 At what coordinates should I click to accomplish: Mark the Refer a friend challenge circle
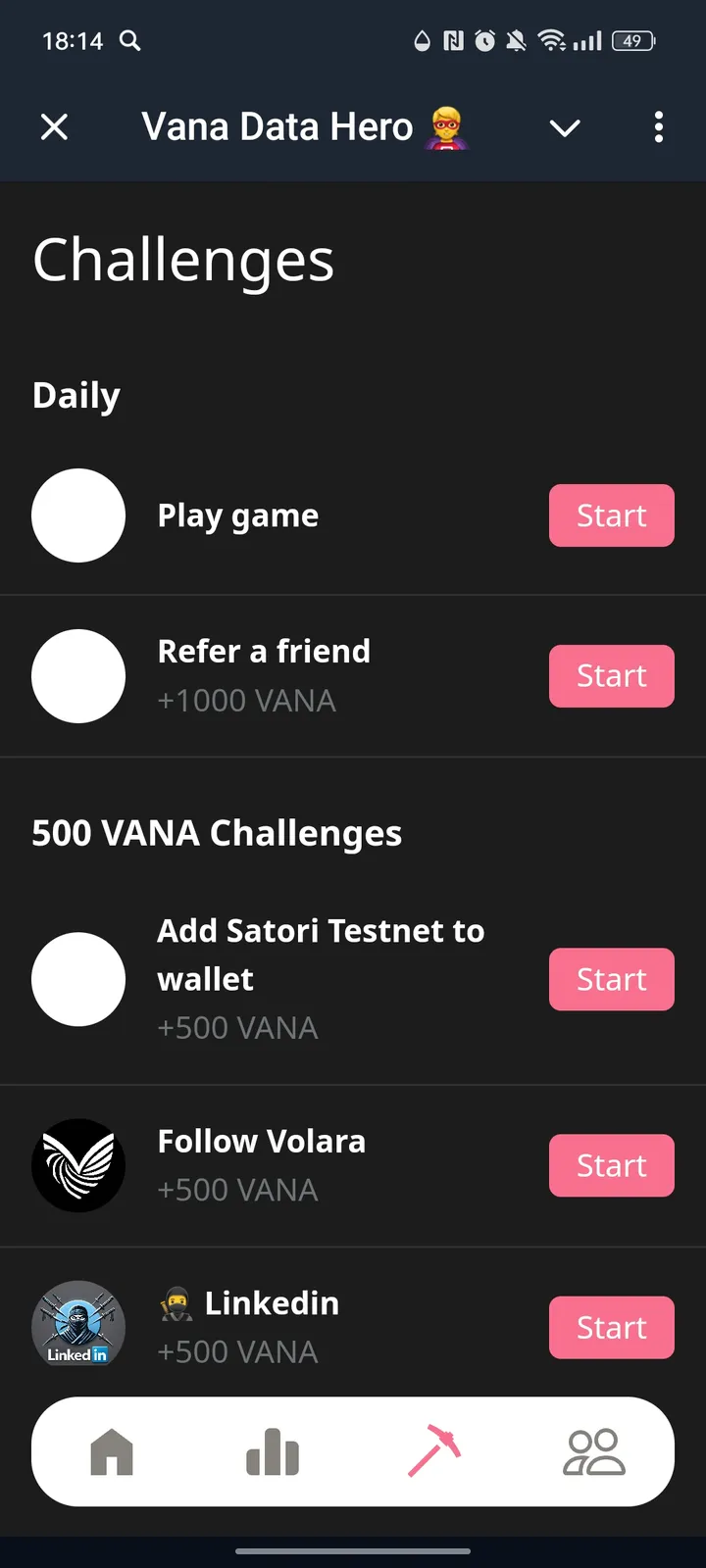(x=78, y=675)
